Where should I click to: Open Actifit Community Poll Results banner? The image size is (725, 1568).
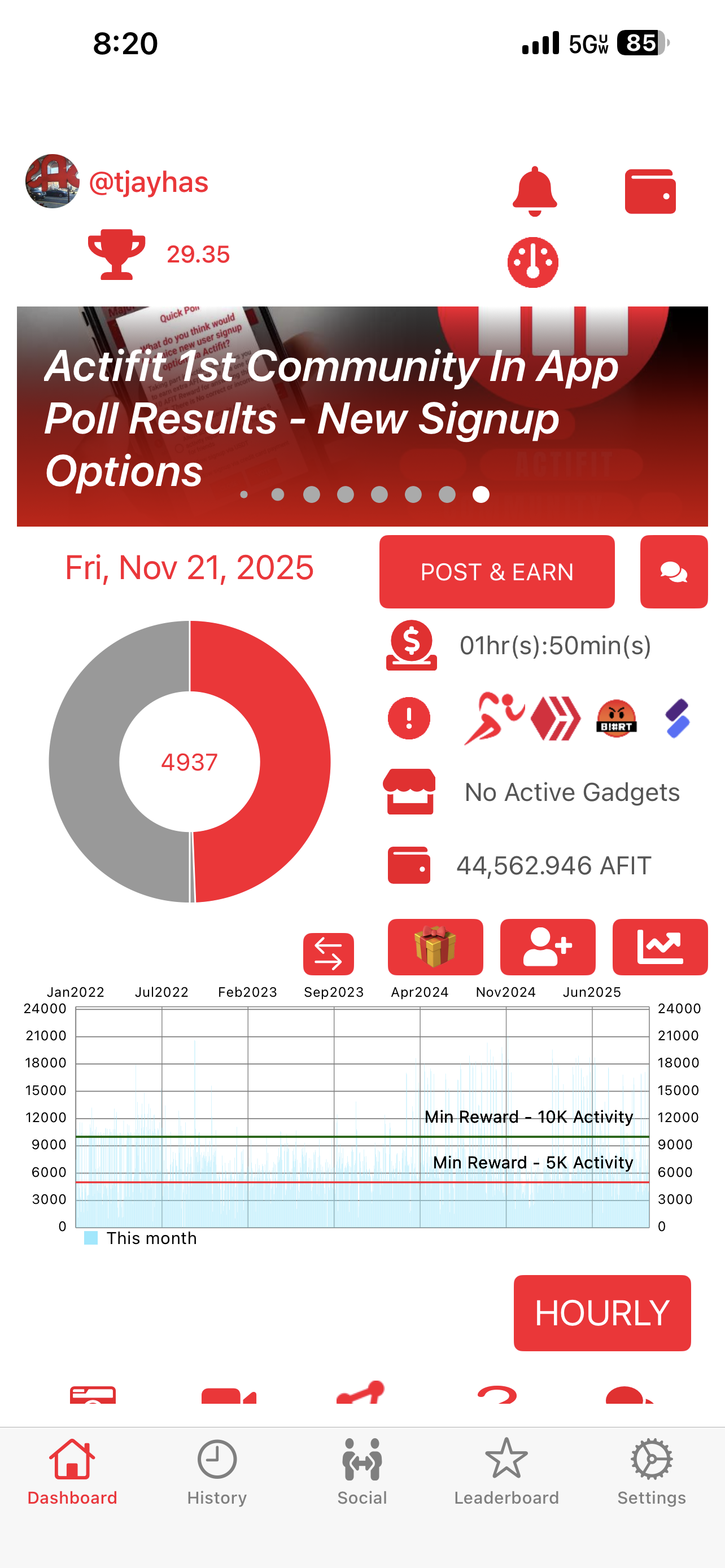pyautogui.click(x=362, y=417)
